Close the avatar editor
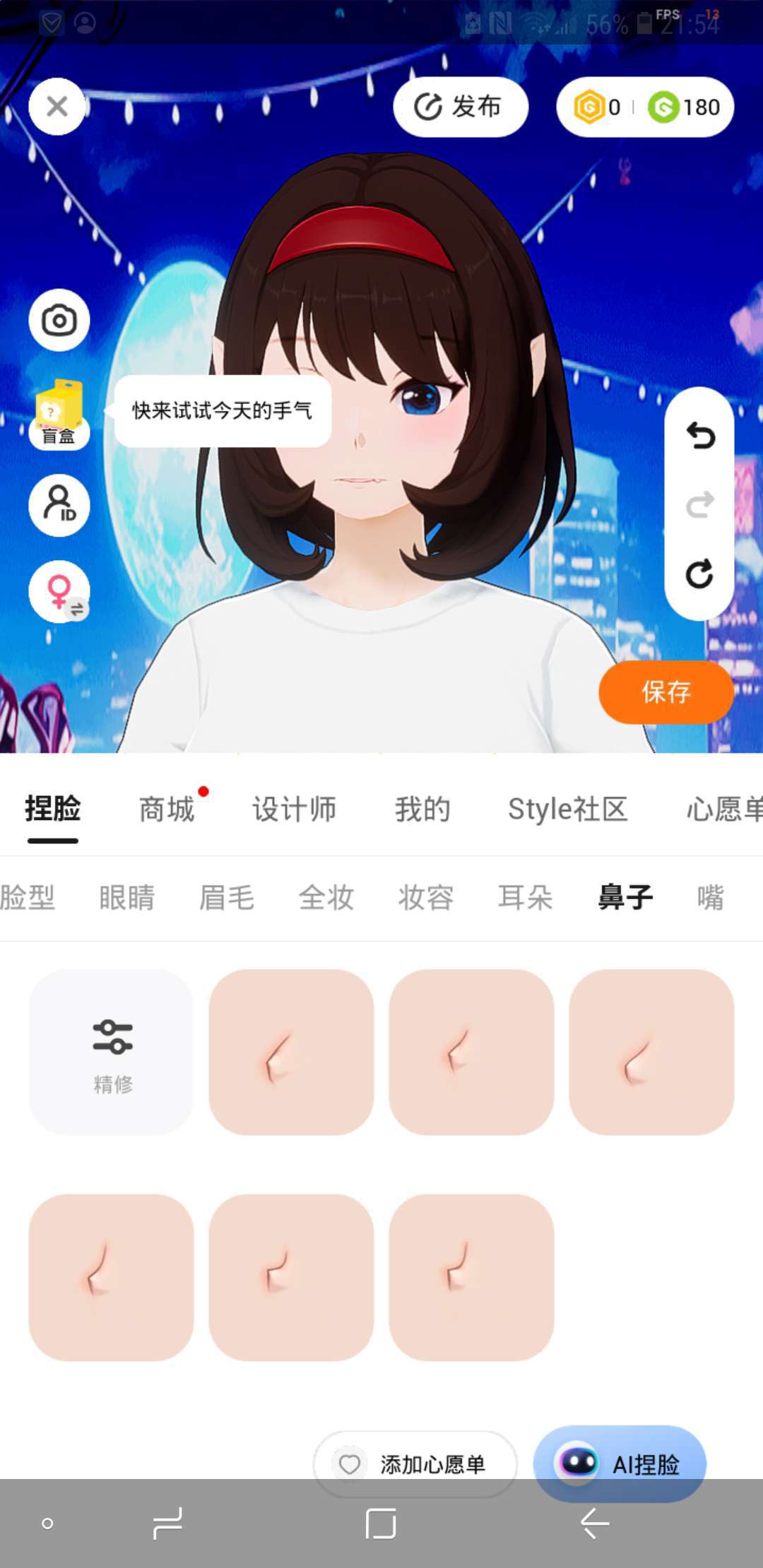 click(x=57, y=107)
